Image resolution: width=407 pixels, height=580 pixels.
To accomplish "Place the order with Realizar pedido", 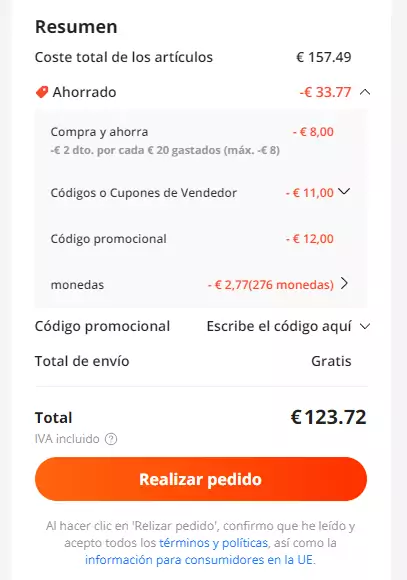I will tap(201, 479).
